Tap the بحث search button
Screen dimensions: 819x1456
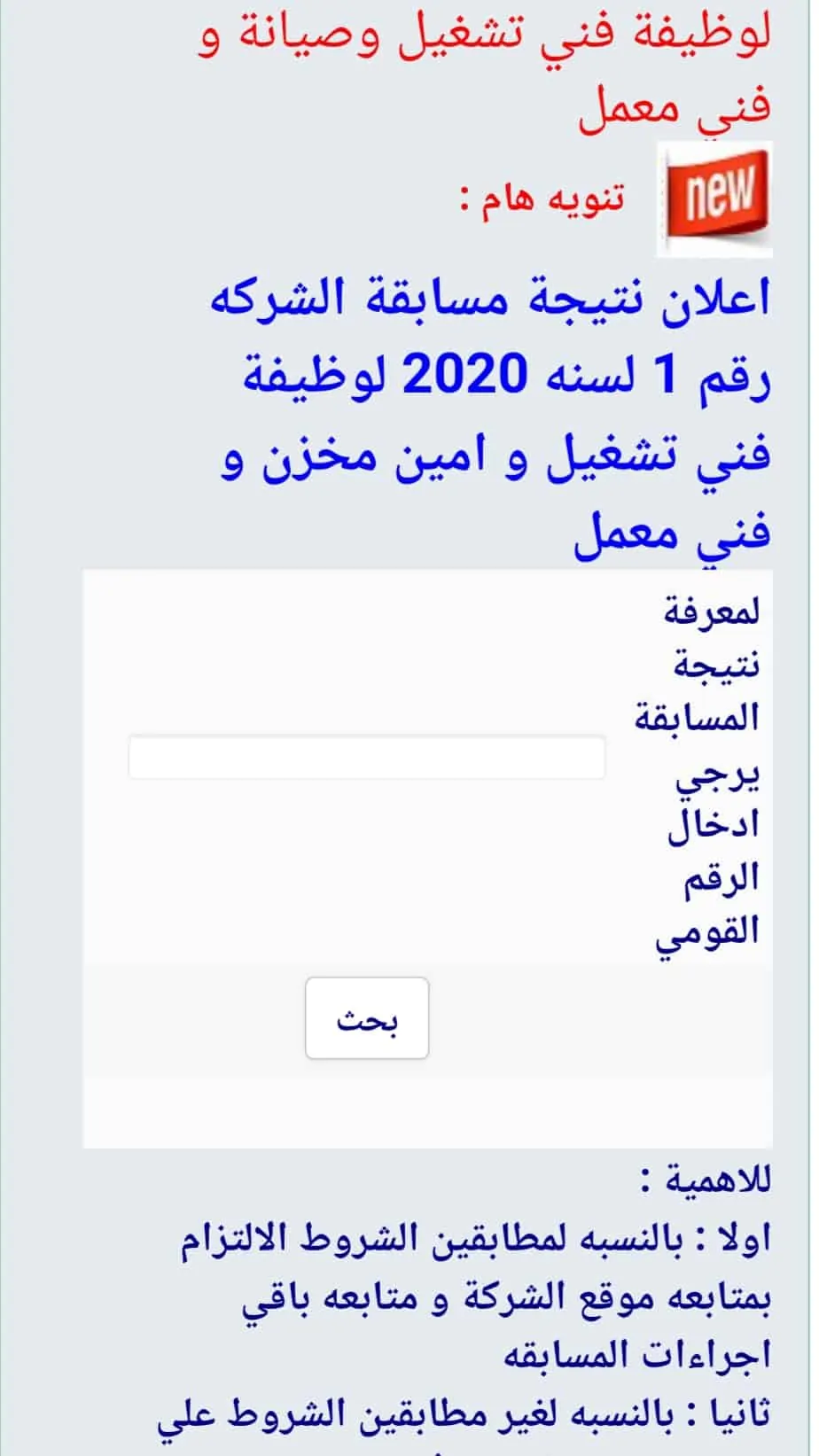click(x=367, y=1018)
